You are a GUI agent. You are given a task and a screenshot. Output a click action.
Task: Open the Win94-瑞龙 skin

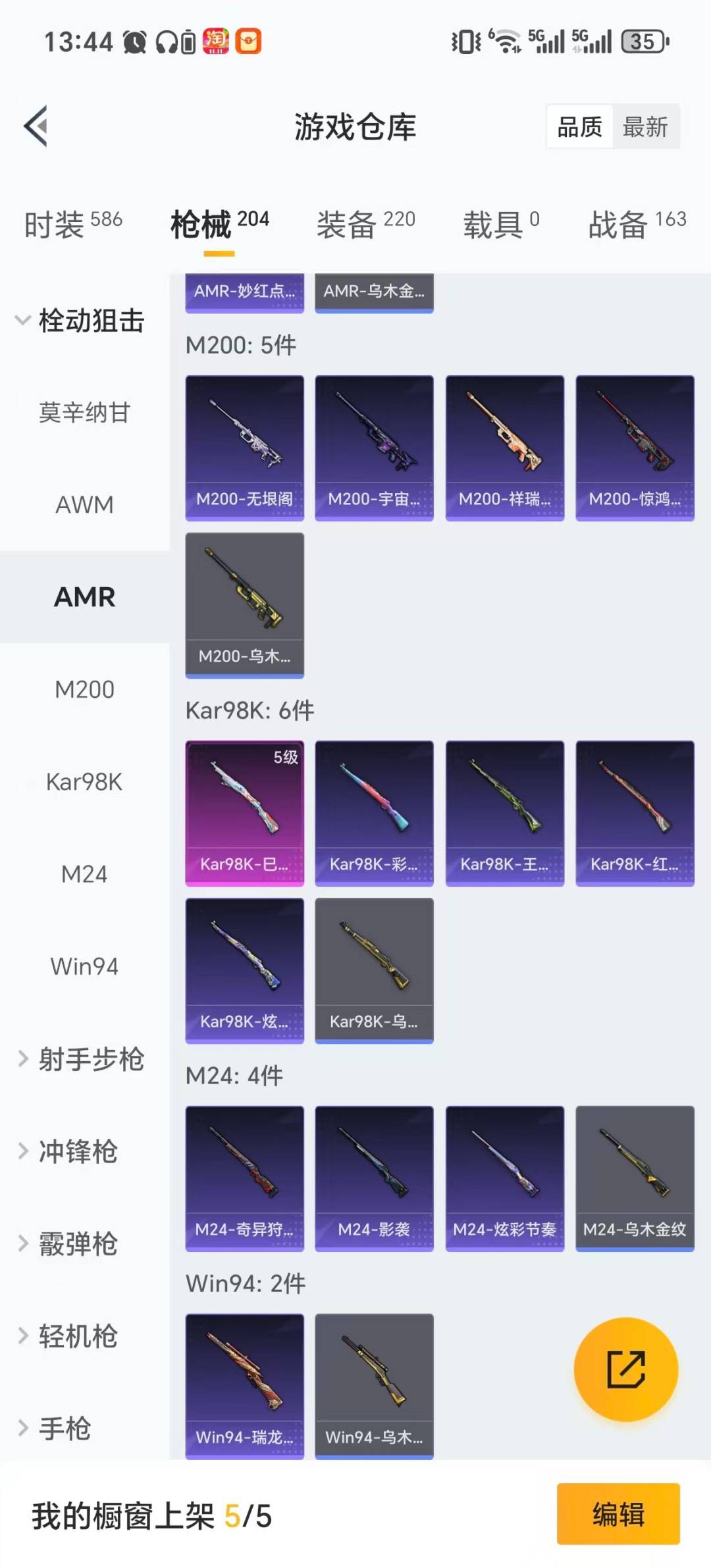[x=244, y=1386]
